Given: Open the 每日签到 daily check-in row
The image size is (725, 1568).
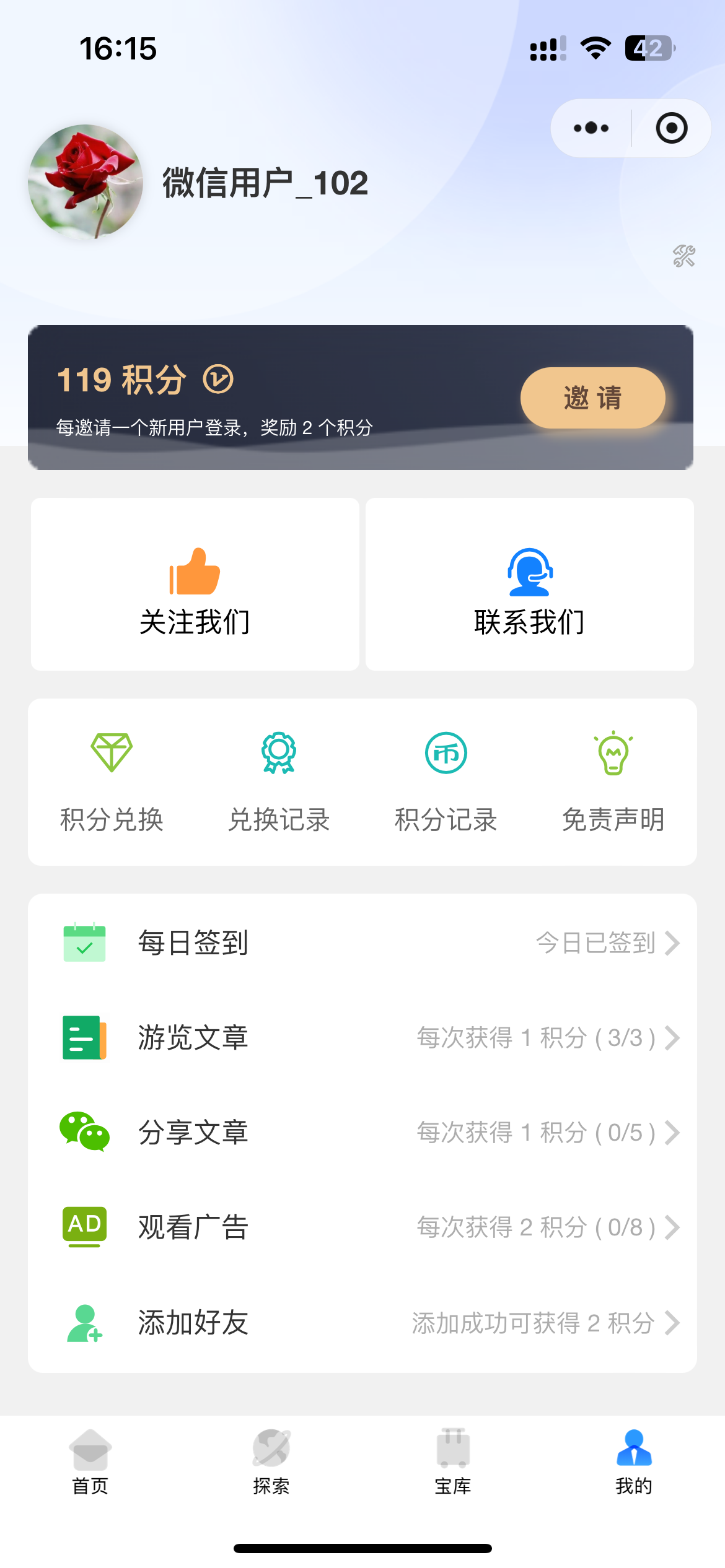Looking at the screenshot, I should [362, 943].
